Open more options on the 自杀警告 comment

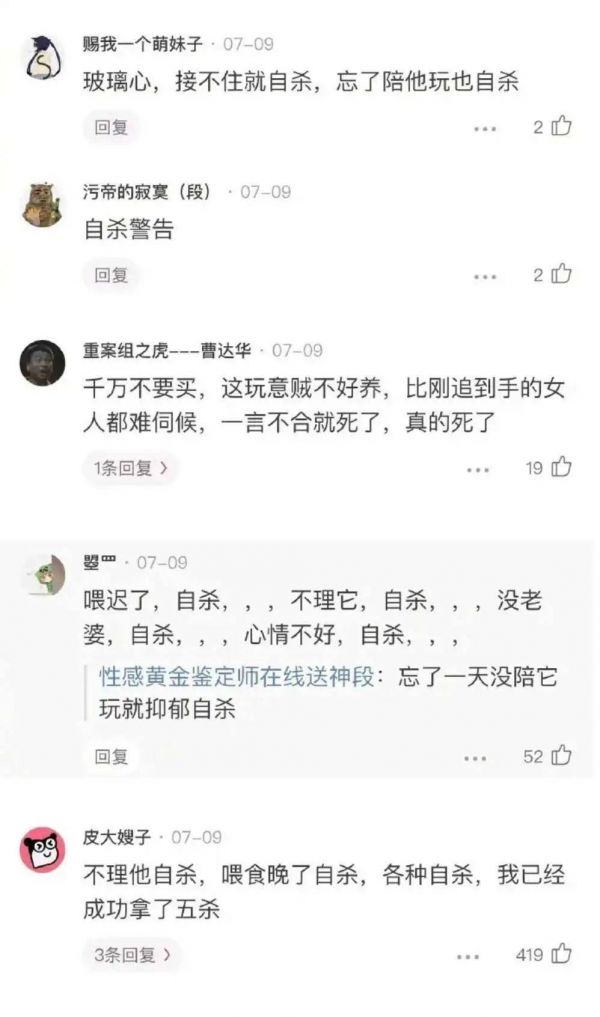485,276
